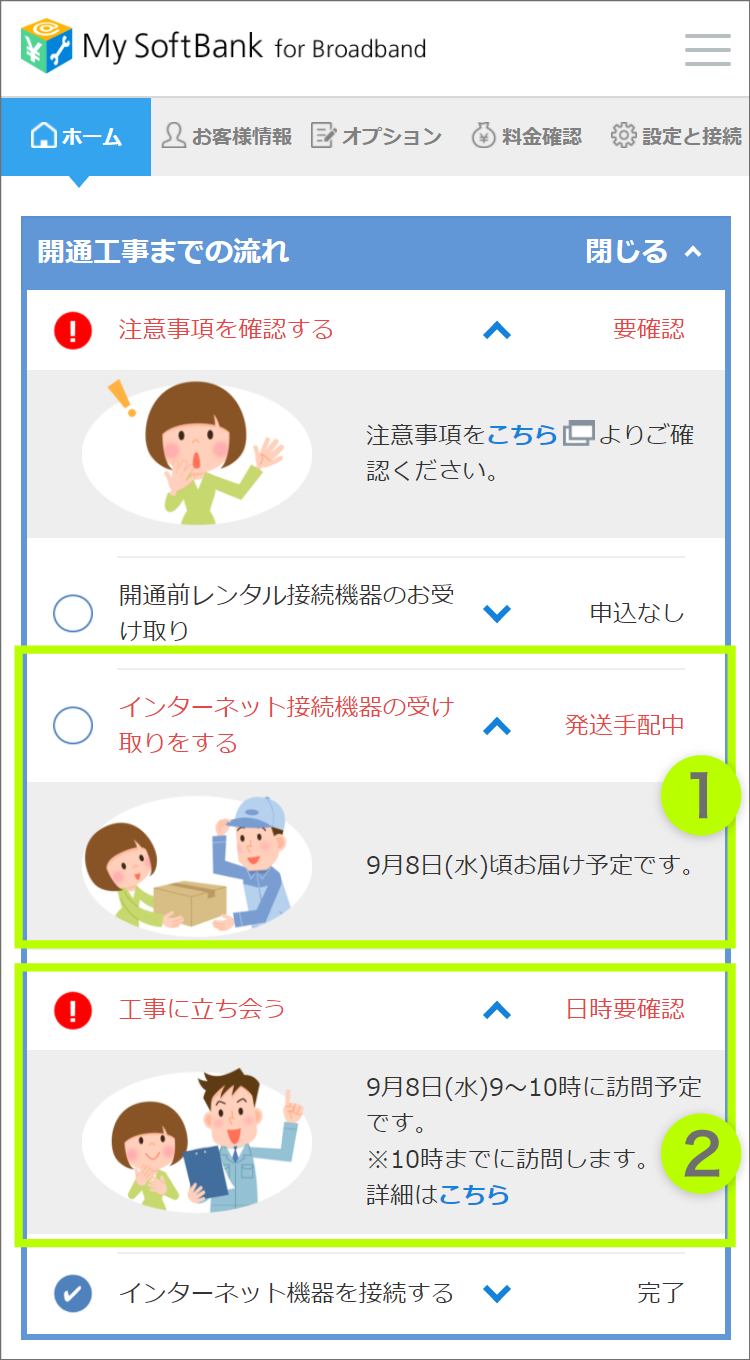Open the hamburger menu
Screen dimensions: 750x1360
pyautogui.click(x=707, y=50)
